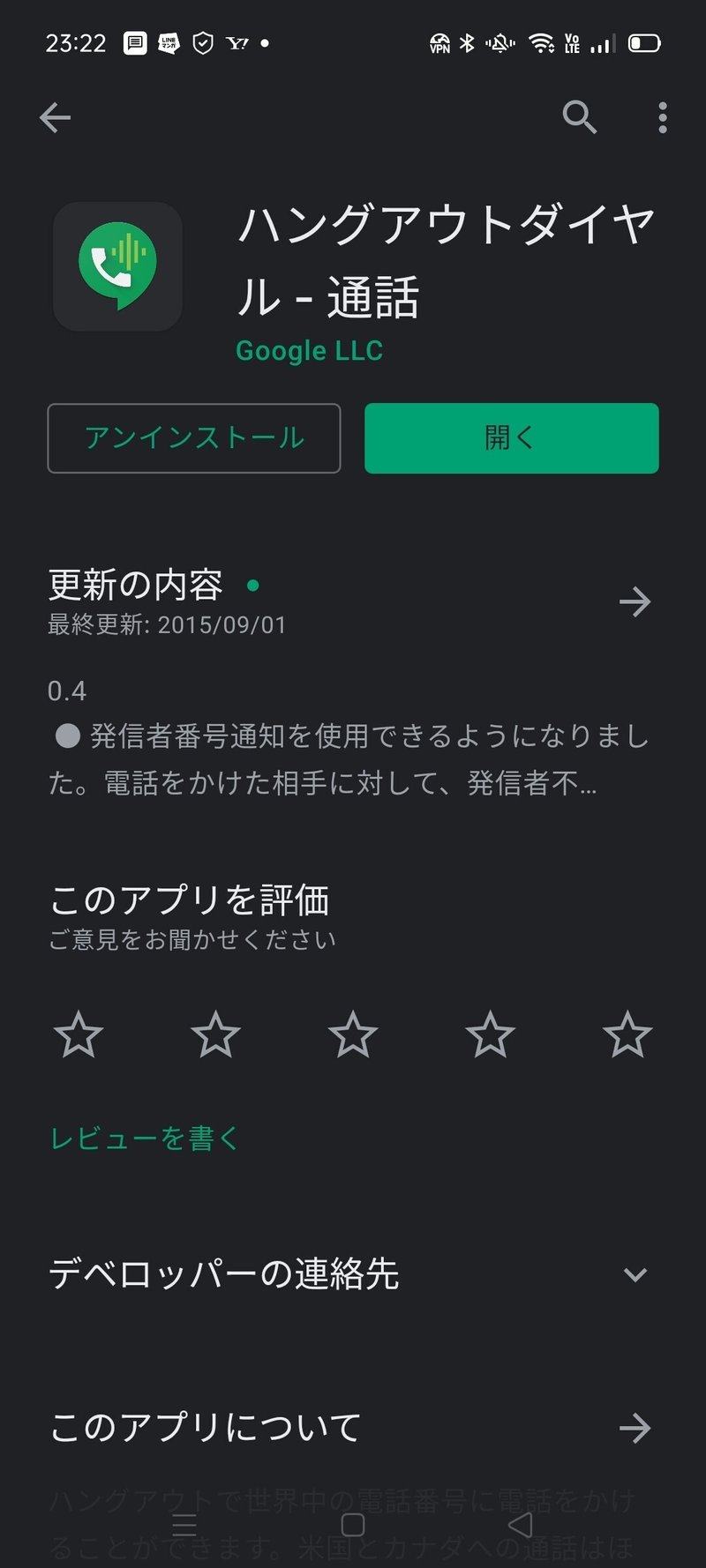Give the app two stars

click(215, 1034)
